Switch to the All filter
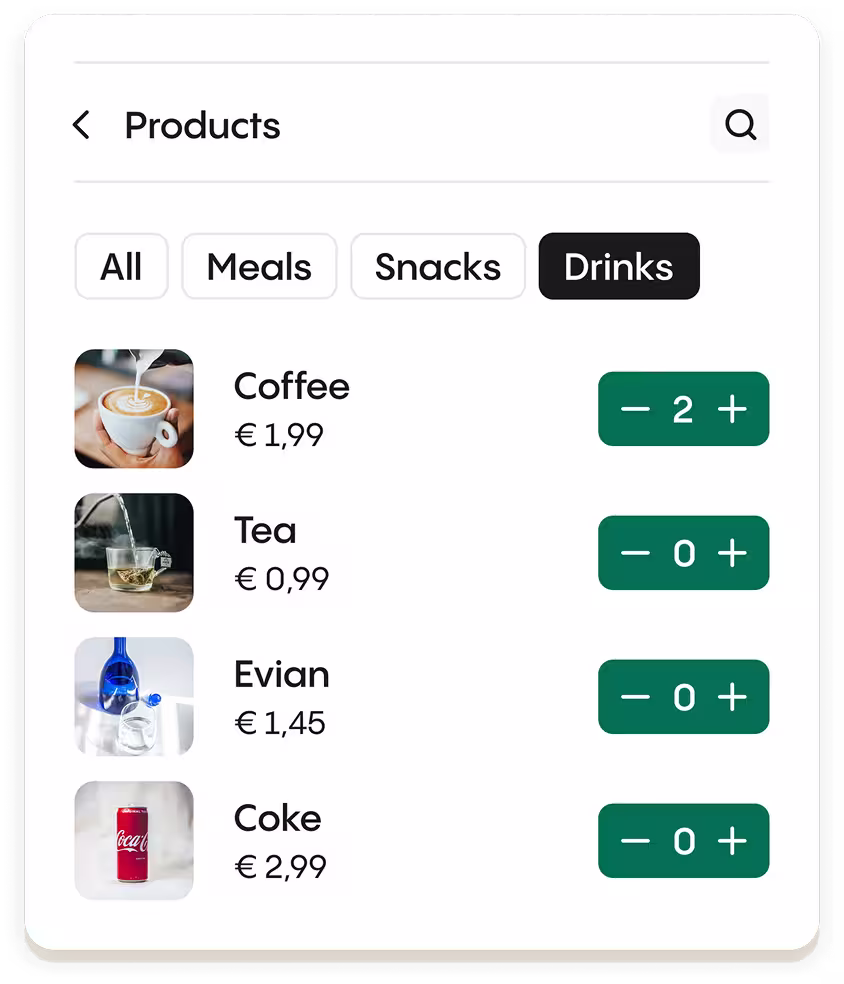This screenshot has width=844, height=984. [x=121, y=267]
